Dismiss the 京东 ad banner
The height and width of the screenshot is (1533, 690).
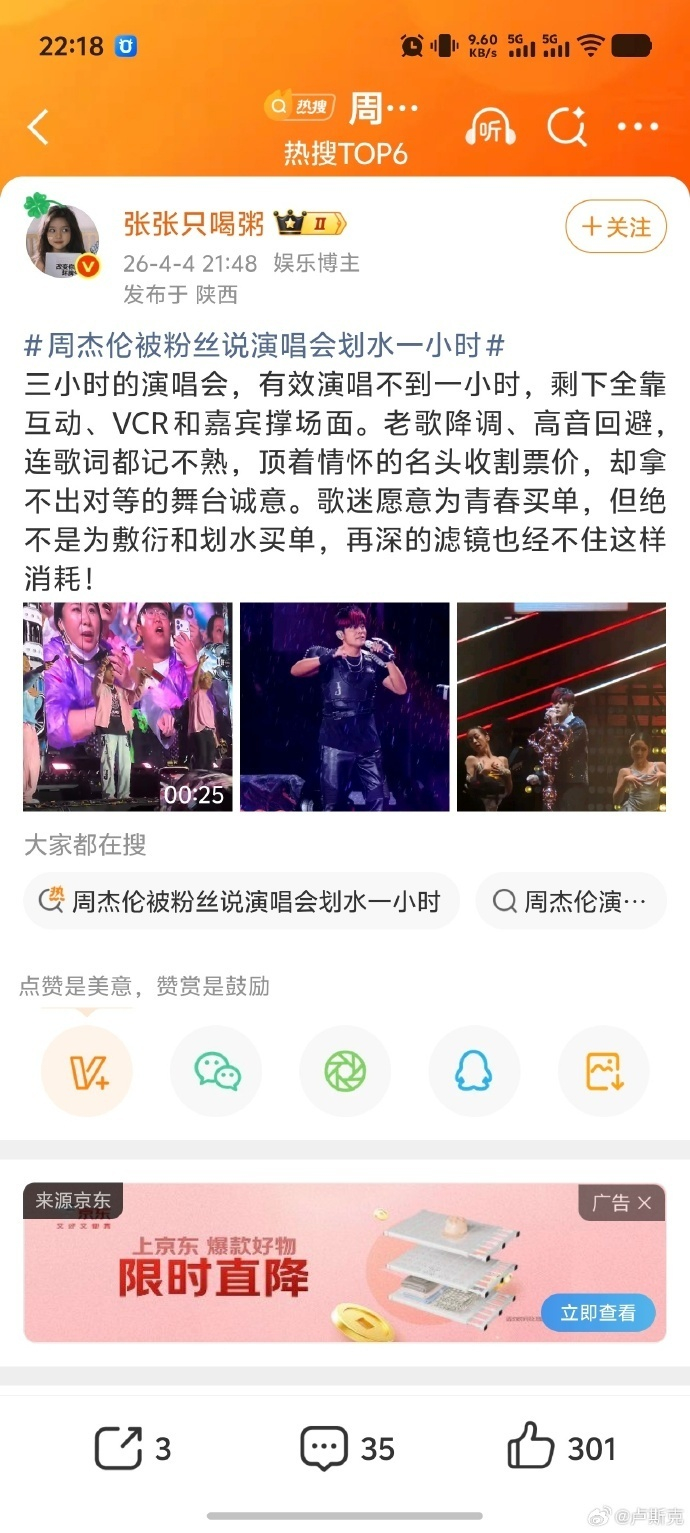pos(644,1203)
